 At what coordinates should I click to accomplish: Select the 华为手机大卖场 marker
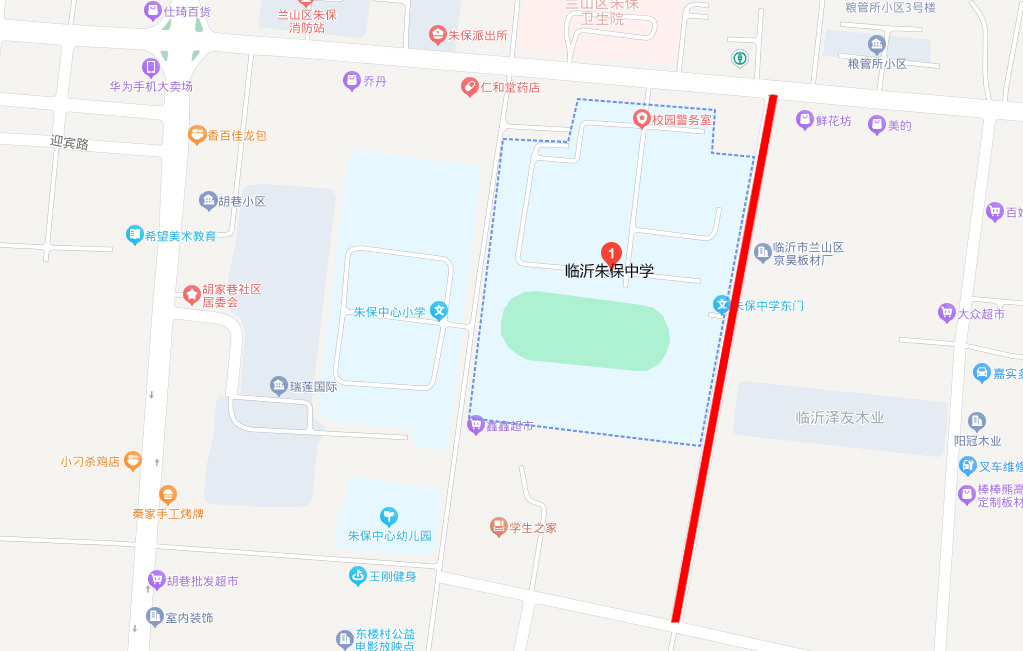click(x=151, y=67)
